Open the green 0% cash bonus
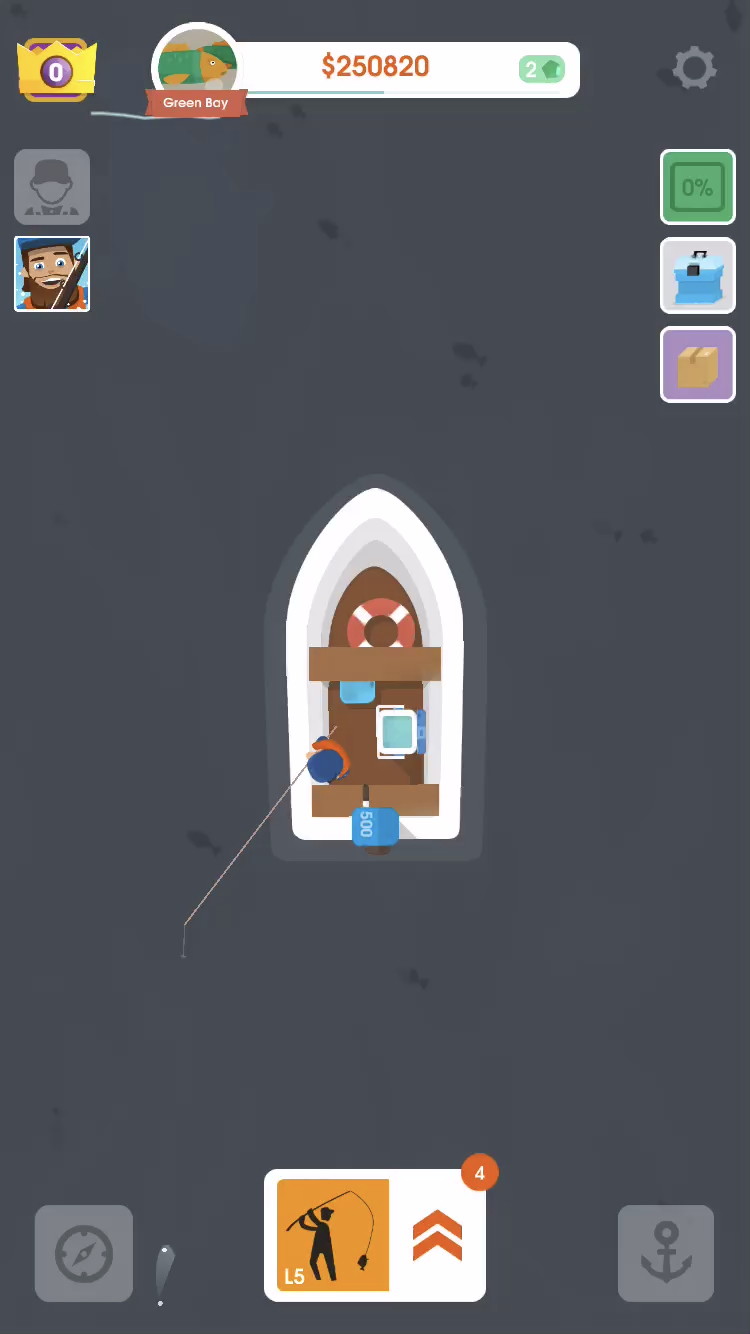 [x=697, y=187]
